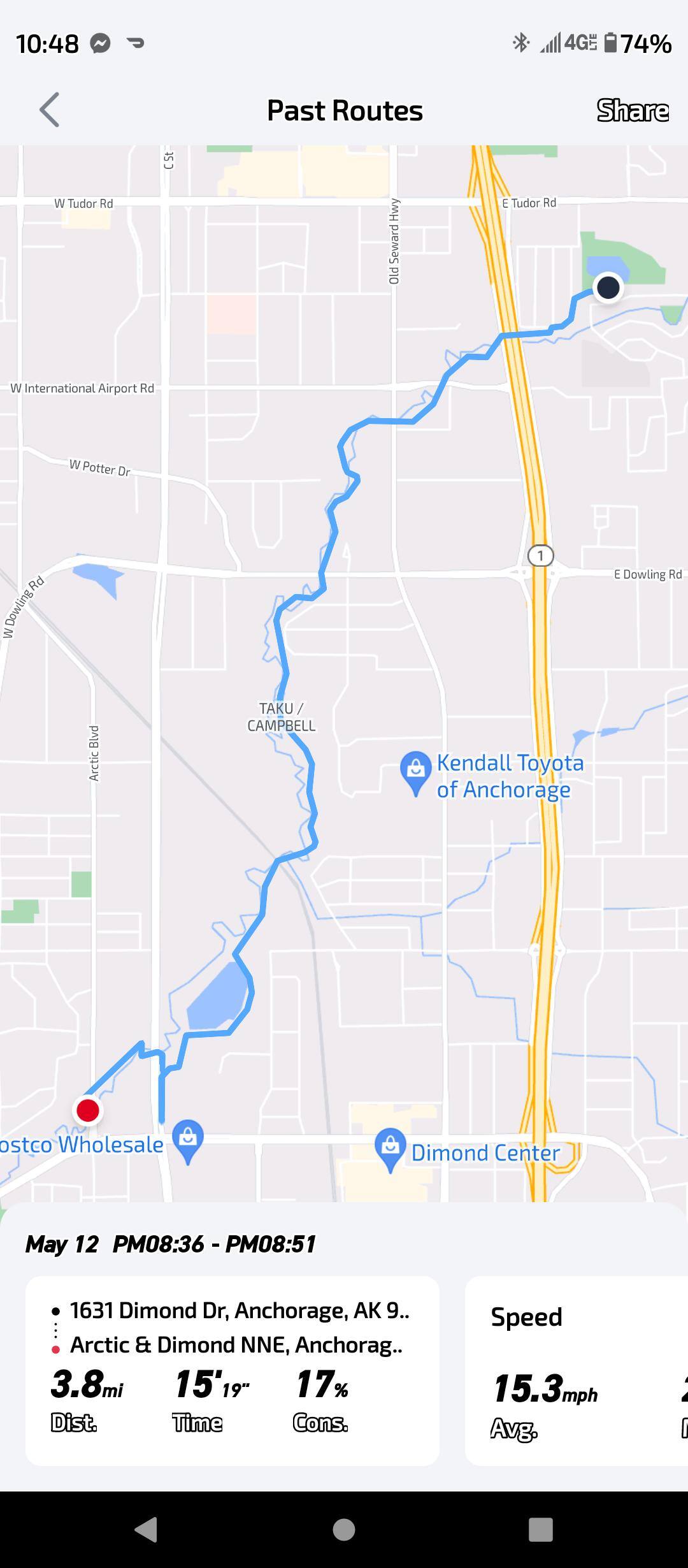Go to the Android home screen
Screen dimensions: 688x1568
[344, 1529]
